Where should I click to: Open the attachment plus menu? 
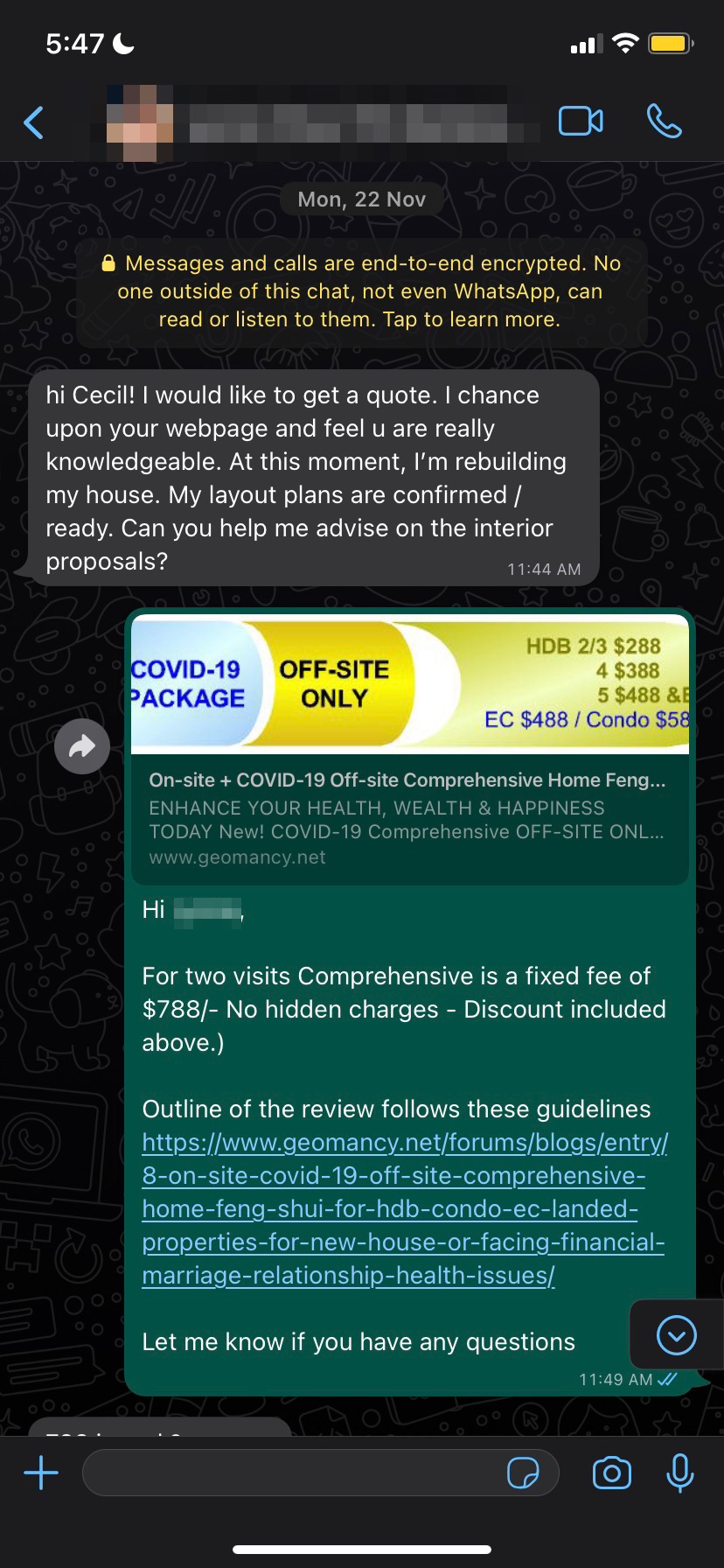click(x=41, y=1473)
